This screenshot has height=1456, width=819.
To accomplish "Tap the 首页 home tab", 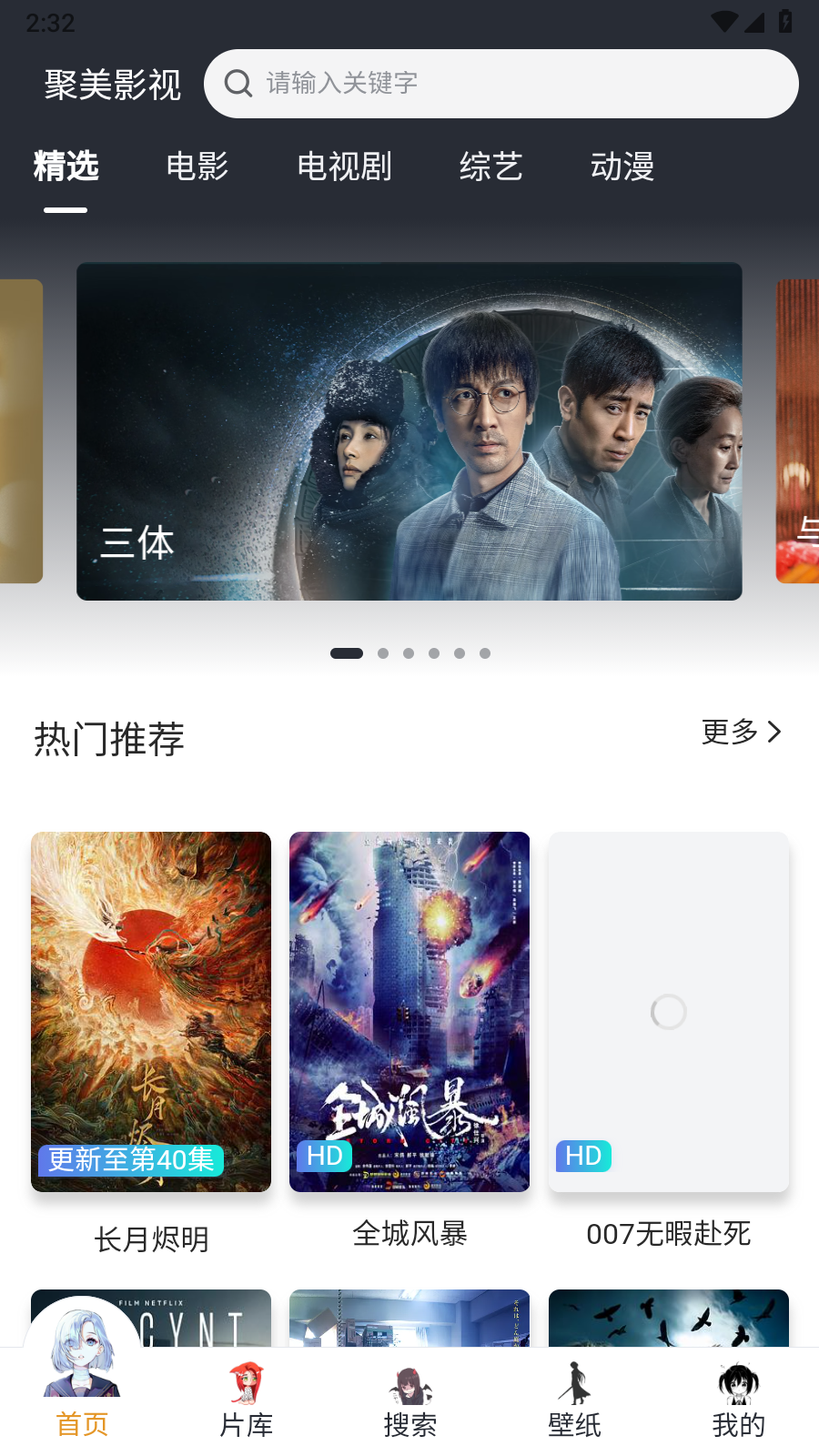I will tap(82, 1401).
